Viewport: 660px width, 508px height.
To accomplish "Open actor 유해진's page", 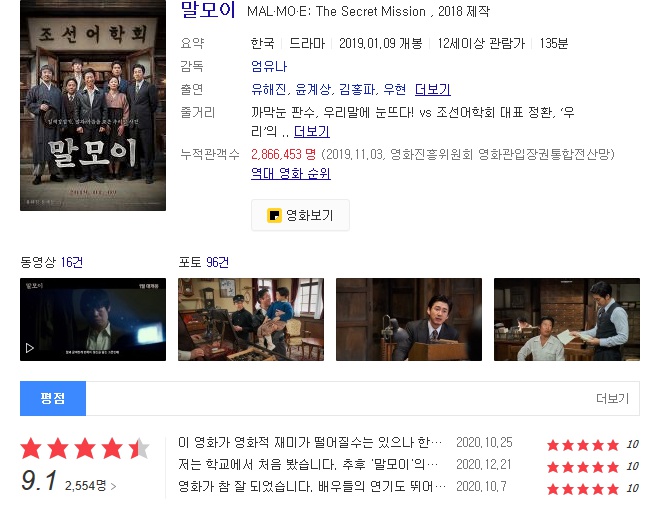I will tap(270, 89).
